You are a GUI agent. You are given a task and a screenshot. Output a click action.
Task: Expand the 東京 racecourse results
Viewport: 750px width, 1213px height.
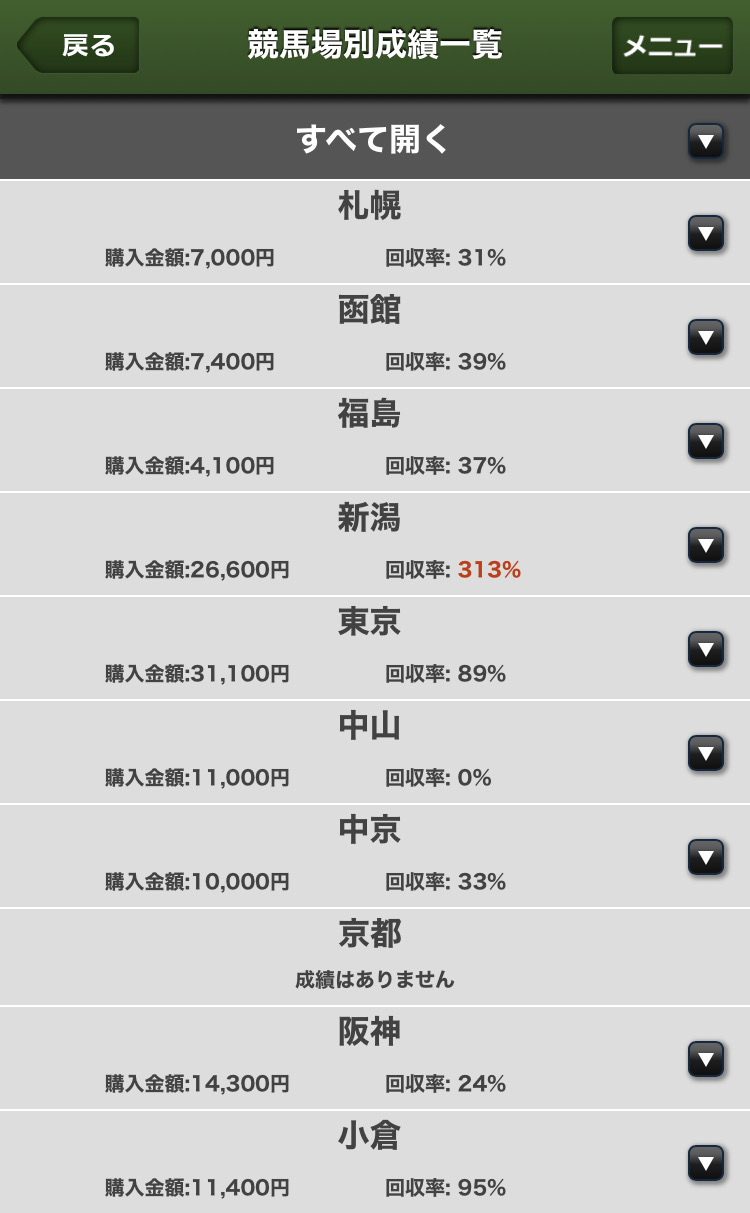706,649
